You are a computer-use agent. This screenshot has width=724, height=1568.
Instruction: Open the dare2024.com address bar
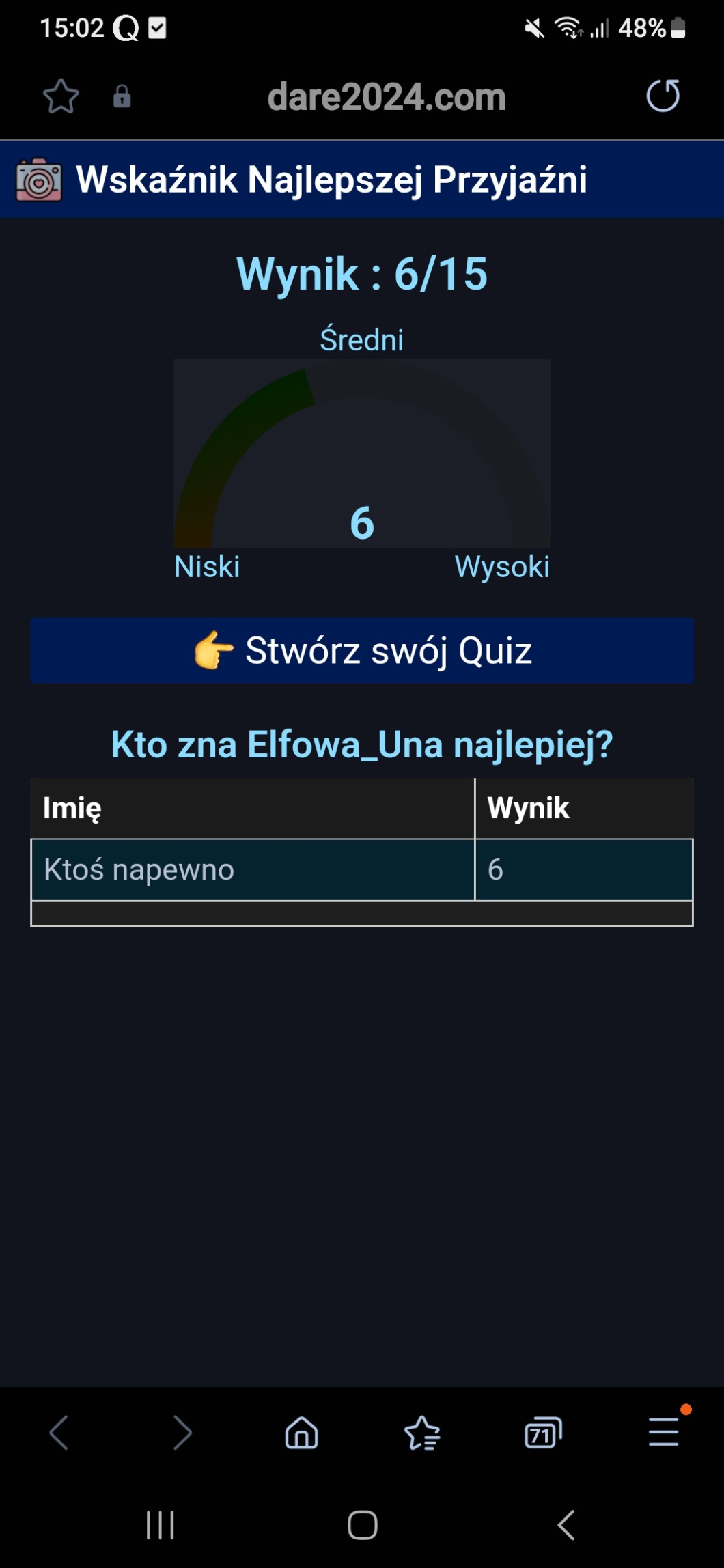(386, 97)
